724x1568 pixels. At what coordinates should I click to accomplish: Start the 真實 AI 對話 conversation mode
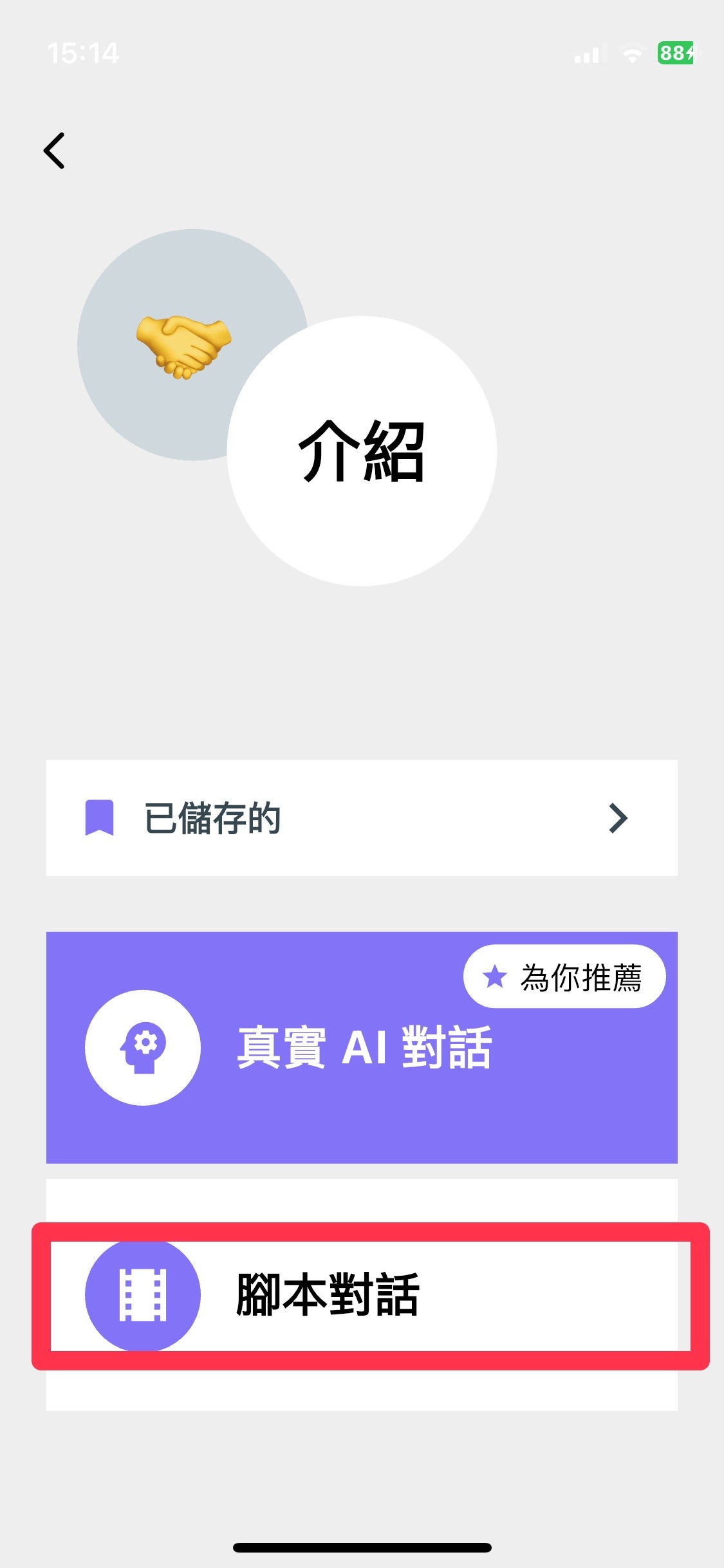[362, 1048]
